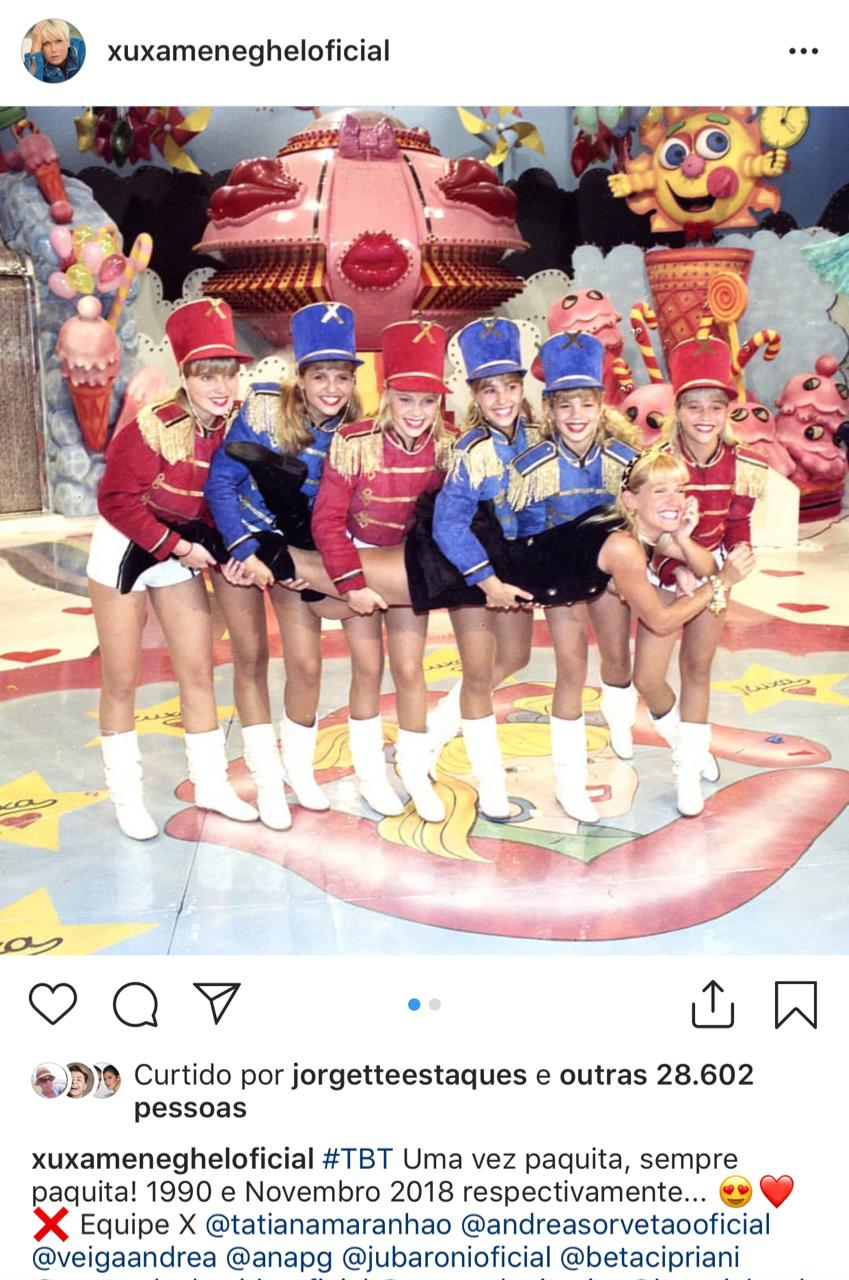Like this post with the heart
This screenshot has width=849, height=1280.
(53, 1004)
